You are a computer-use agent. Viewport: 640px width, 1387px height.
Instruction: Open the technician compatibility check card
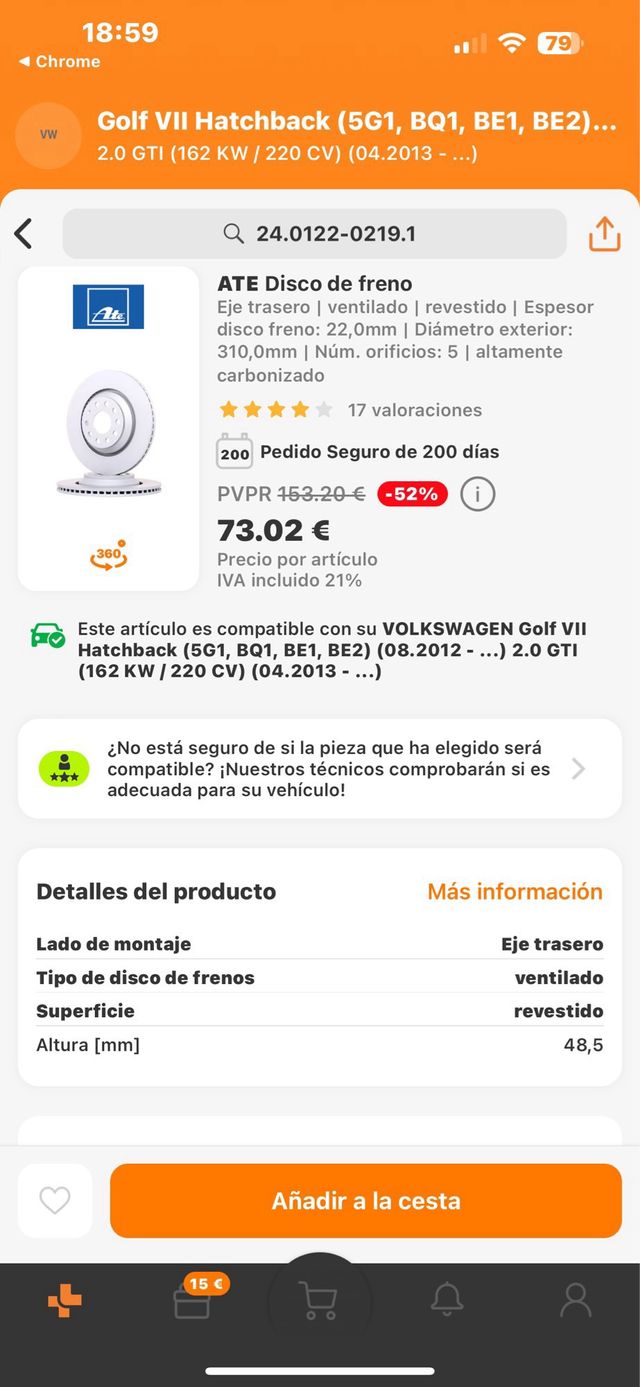coord(319,769)
